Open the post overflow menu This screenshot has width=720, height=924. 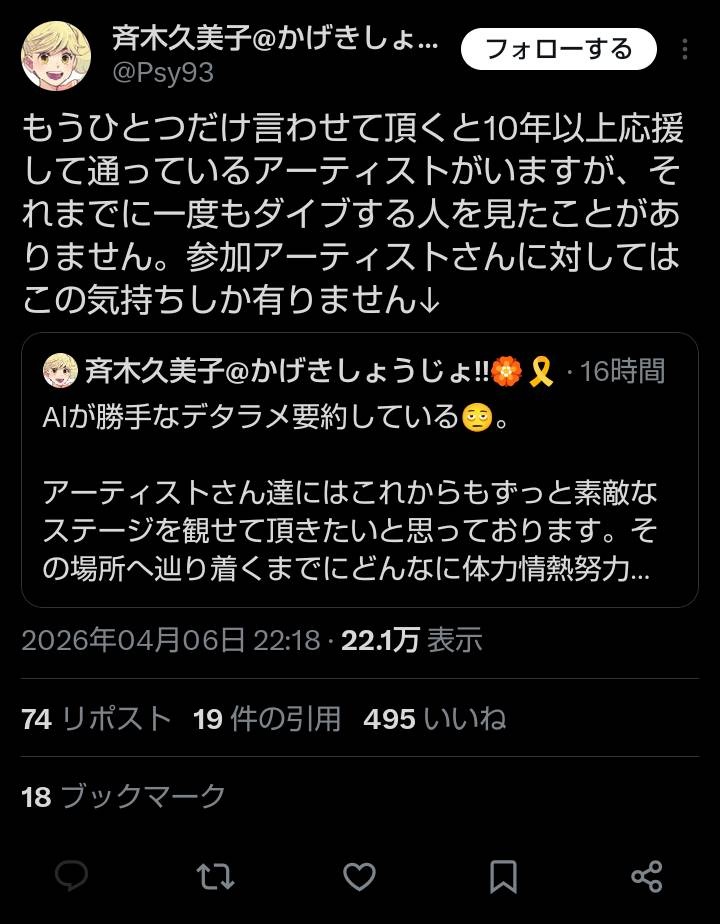685,49
